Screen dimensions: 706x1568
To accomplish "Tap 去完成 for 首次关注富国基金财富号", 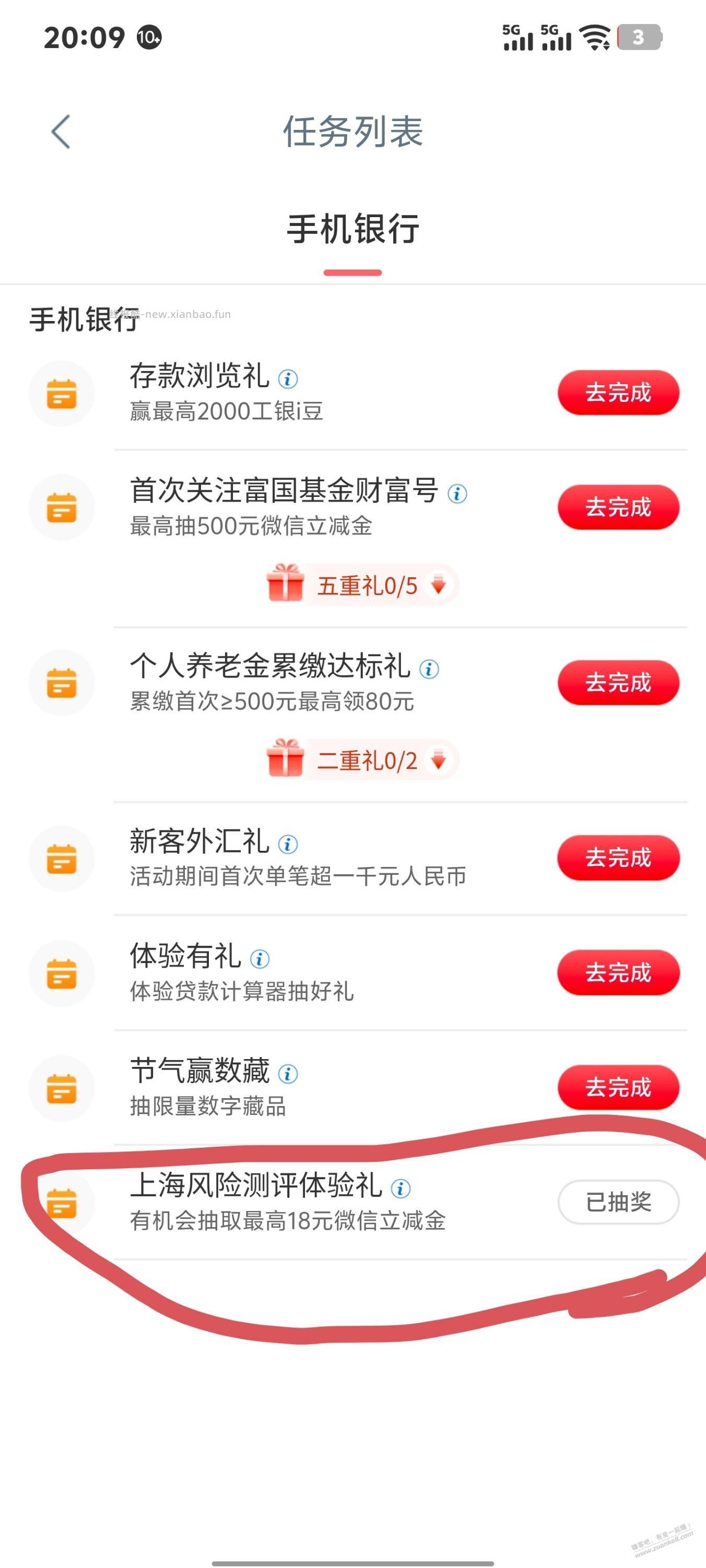I will point(618,507).
